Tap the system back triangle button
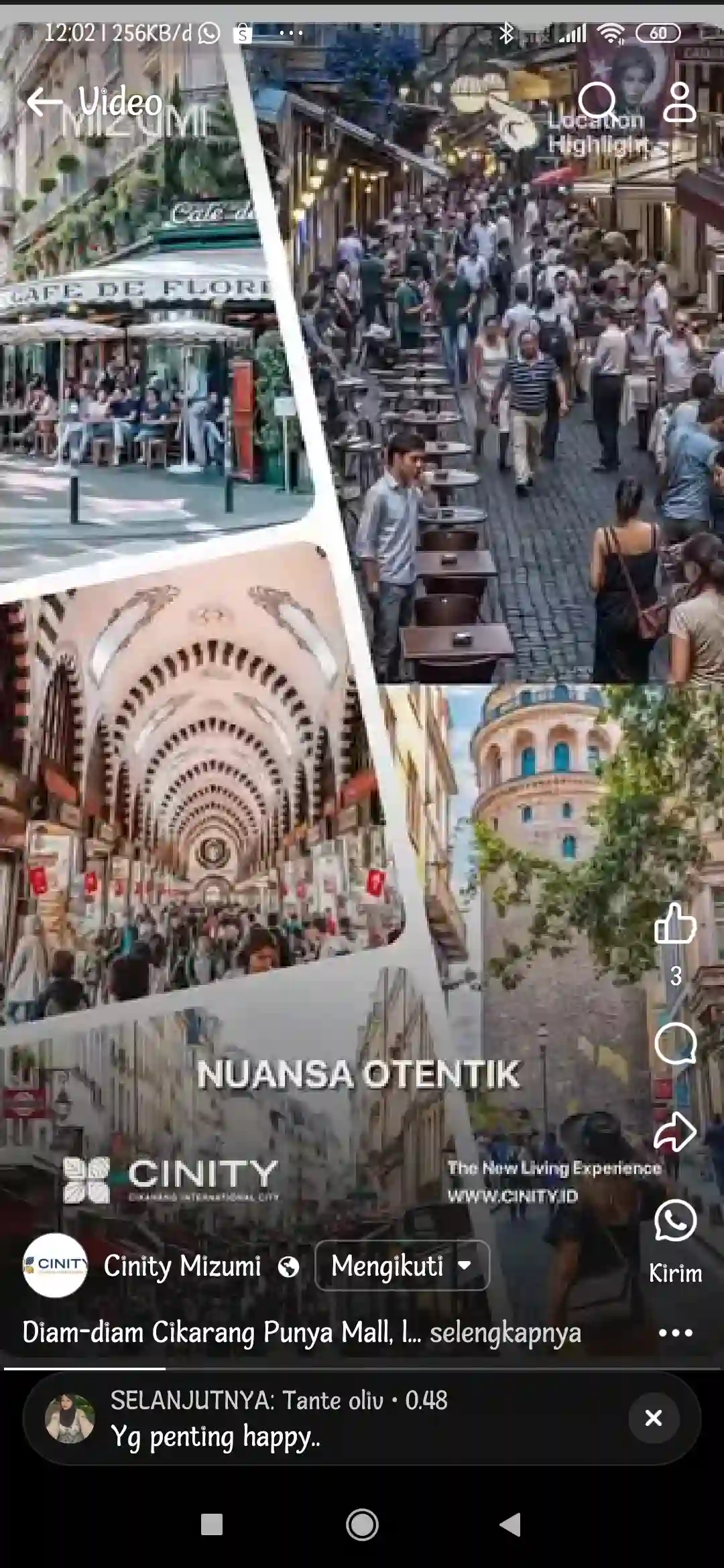Viewport: 724px width, 1568px height. coord(510,1525)
